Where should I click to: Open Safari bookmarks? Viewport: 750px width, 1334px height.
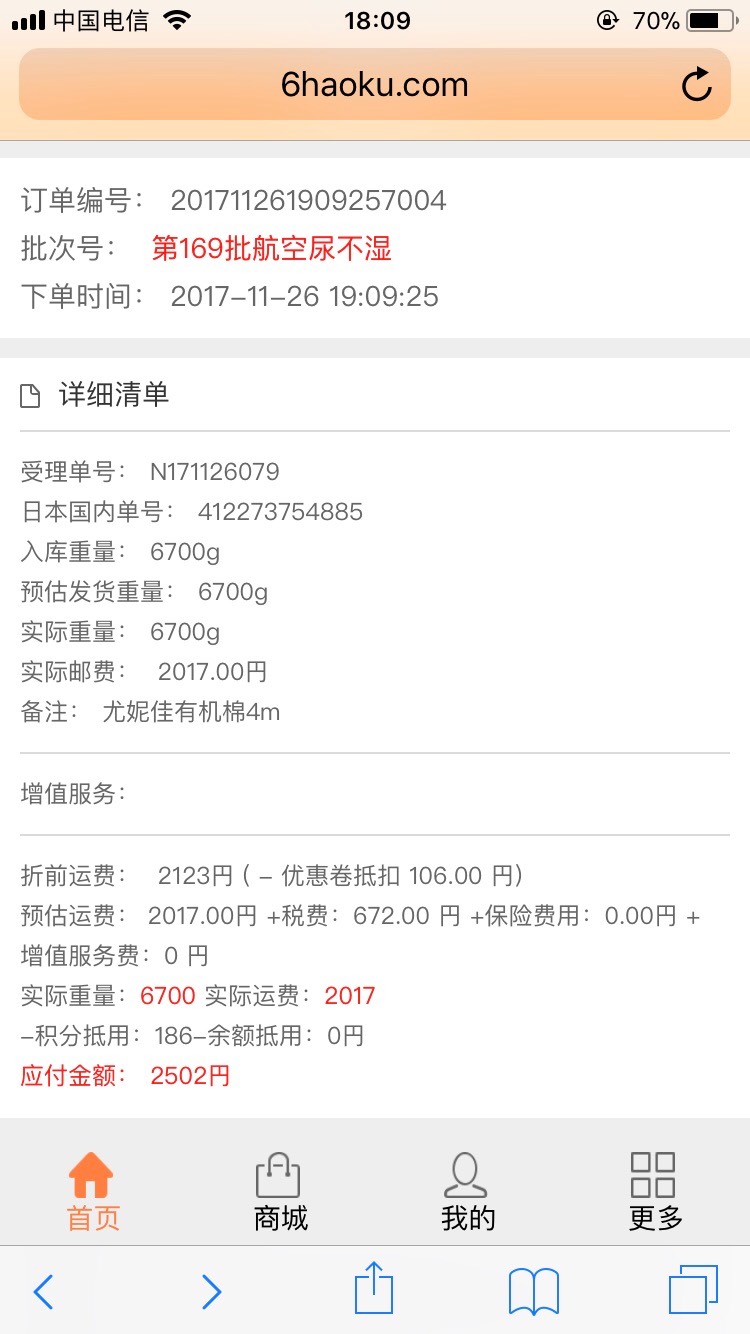tap(534, 1291)
